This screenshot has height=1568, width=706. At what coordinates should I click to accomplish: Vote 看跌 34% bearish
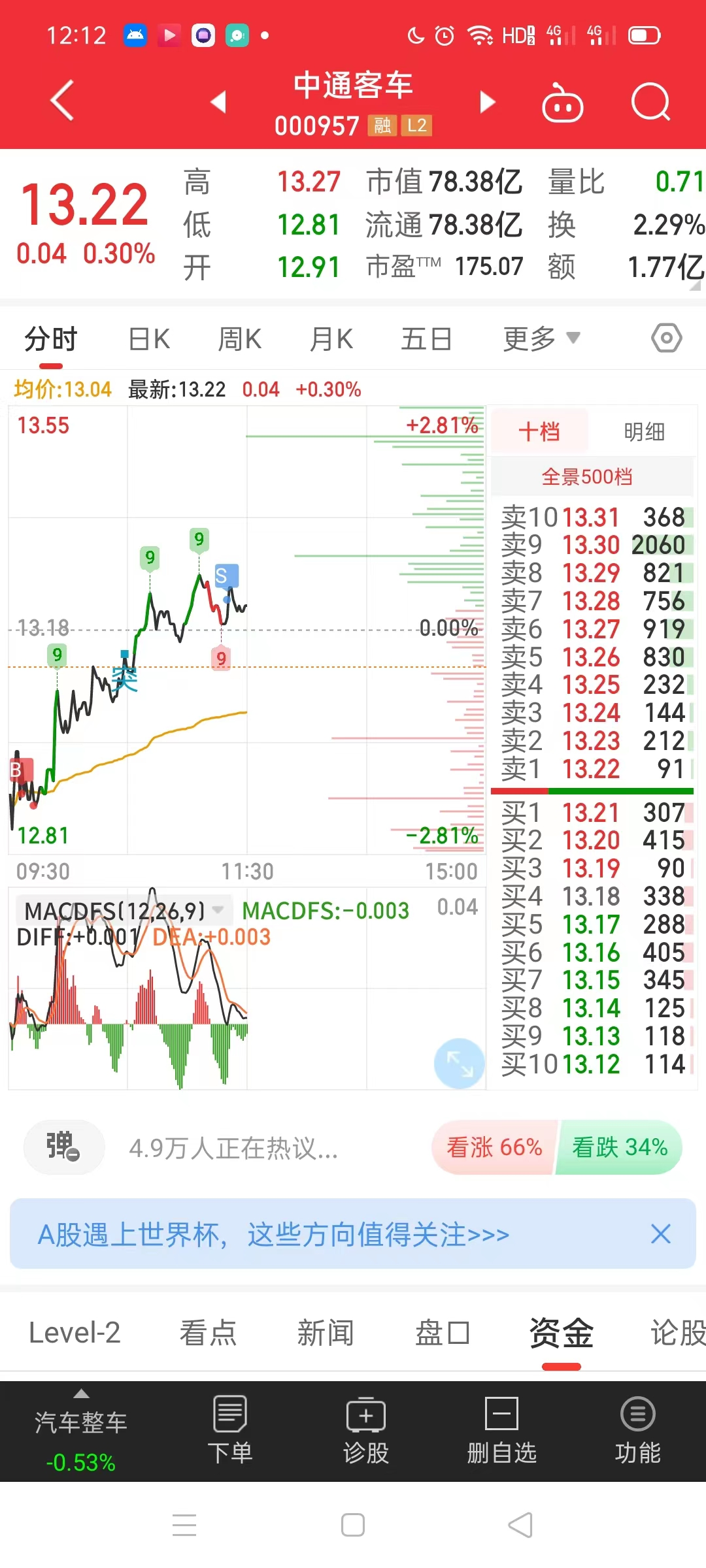[620, 1147]
